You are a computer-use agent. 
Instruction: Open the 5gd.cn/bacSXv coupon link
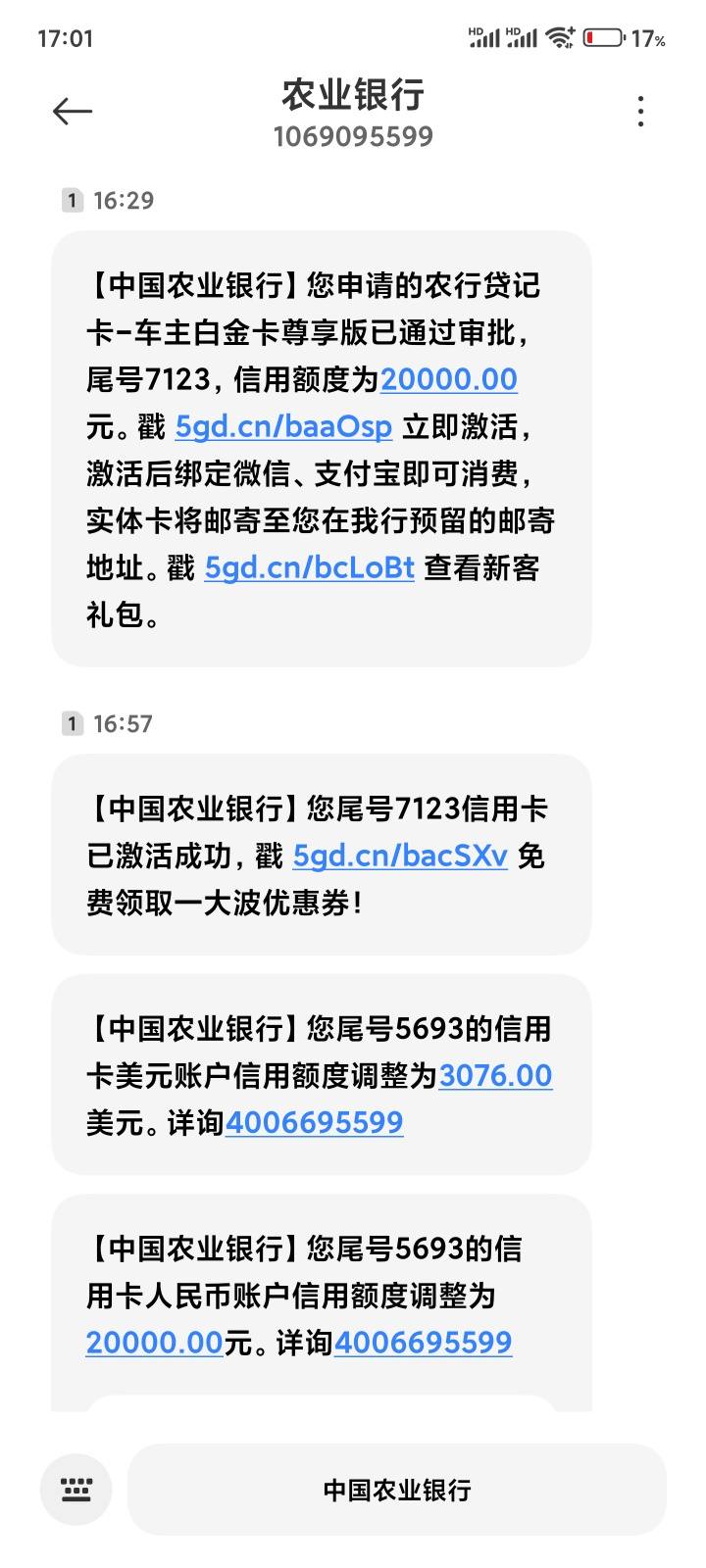(400, 857)
